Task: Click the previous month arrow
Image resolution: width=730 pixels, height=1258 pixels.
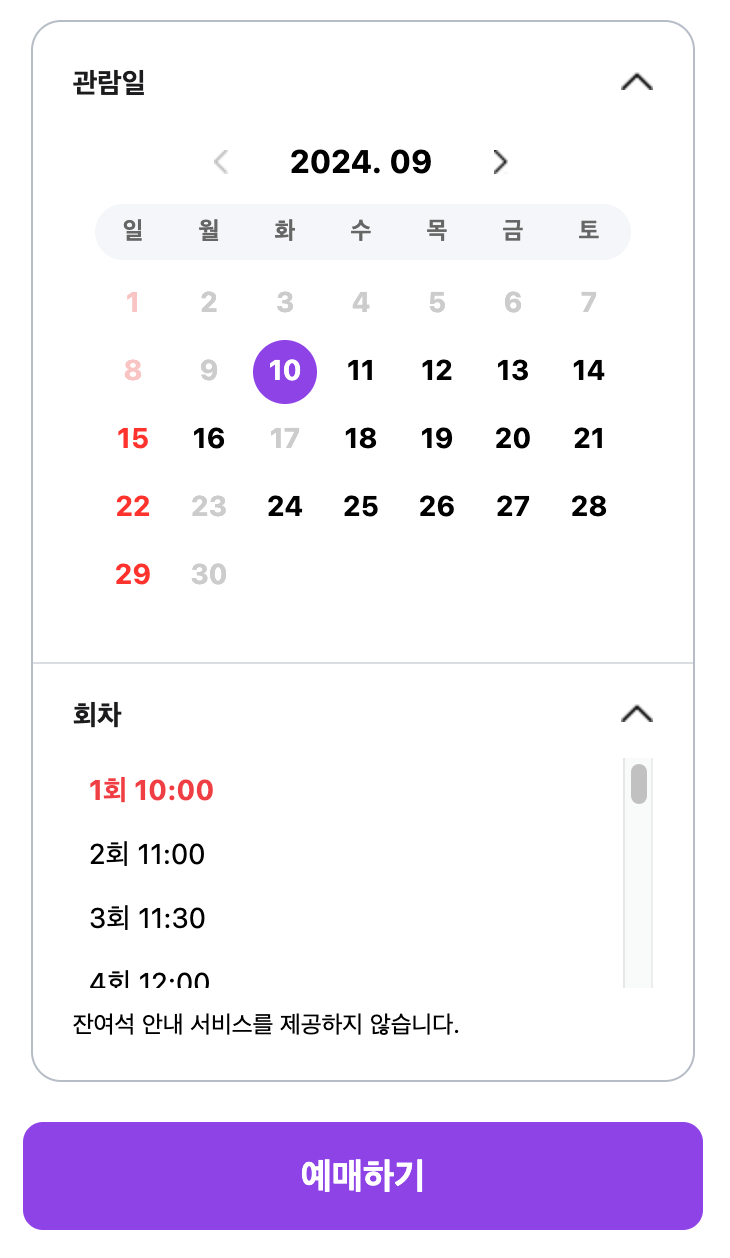Action: 222,162
